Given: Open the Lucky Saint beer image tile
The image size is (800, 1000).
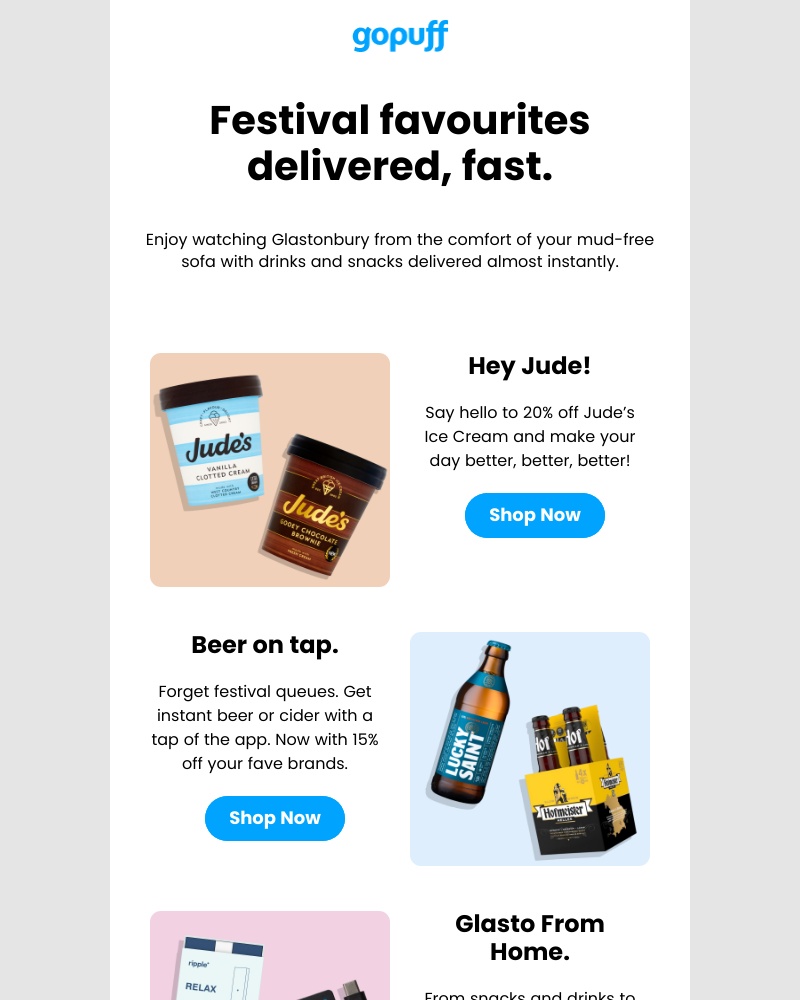Looking at the screenshot, I should coord(530,748).
